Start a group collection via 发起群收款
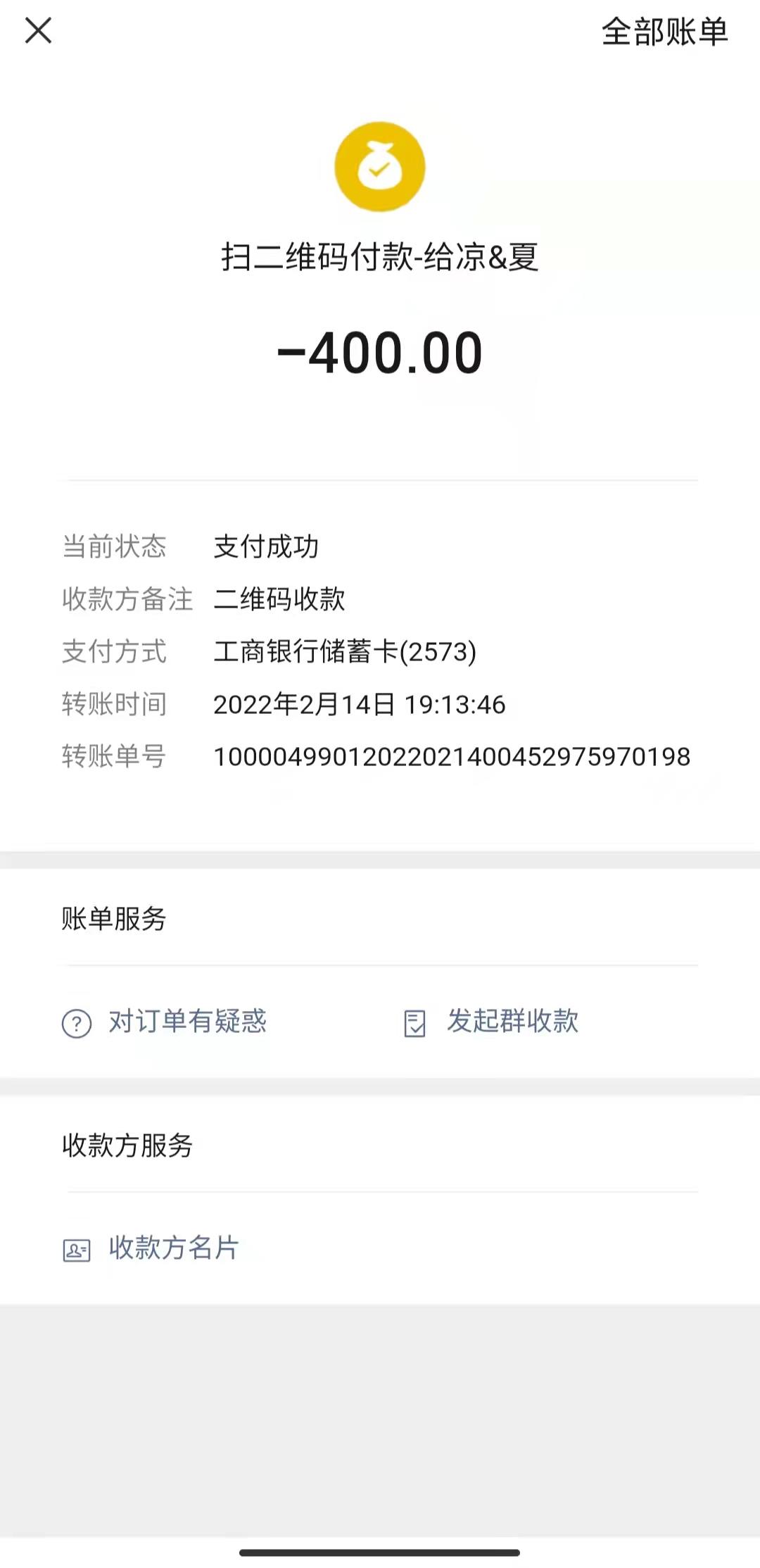This screenshot has height=1568, width=760. coord(493,1022)
